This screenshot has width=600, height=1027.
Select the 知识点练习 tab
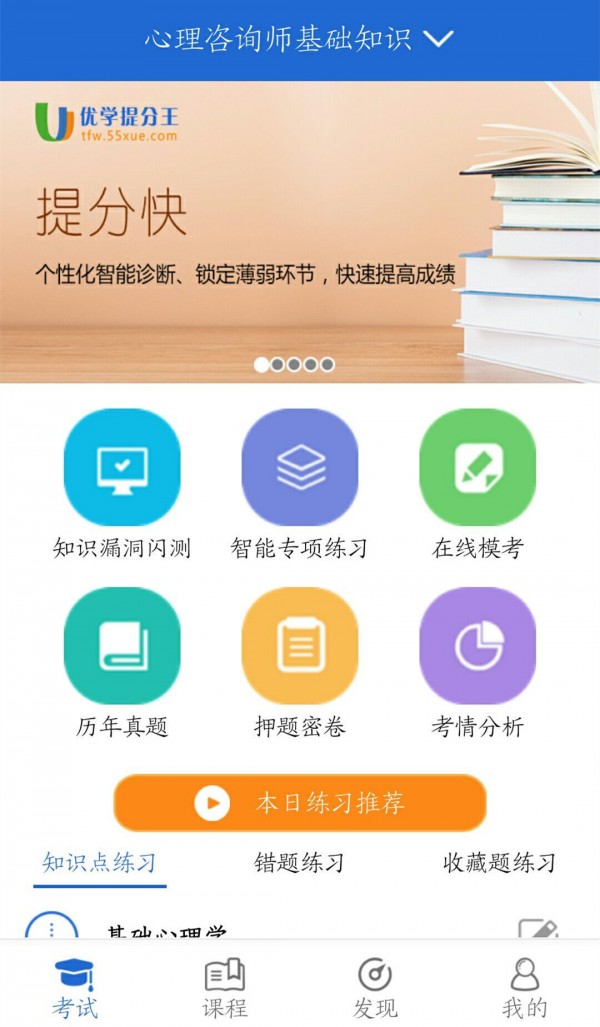[x=100, y=863]
